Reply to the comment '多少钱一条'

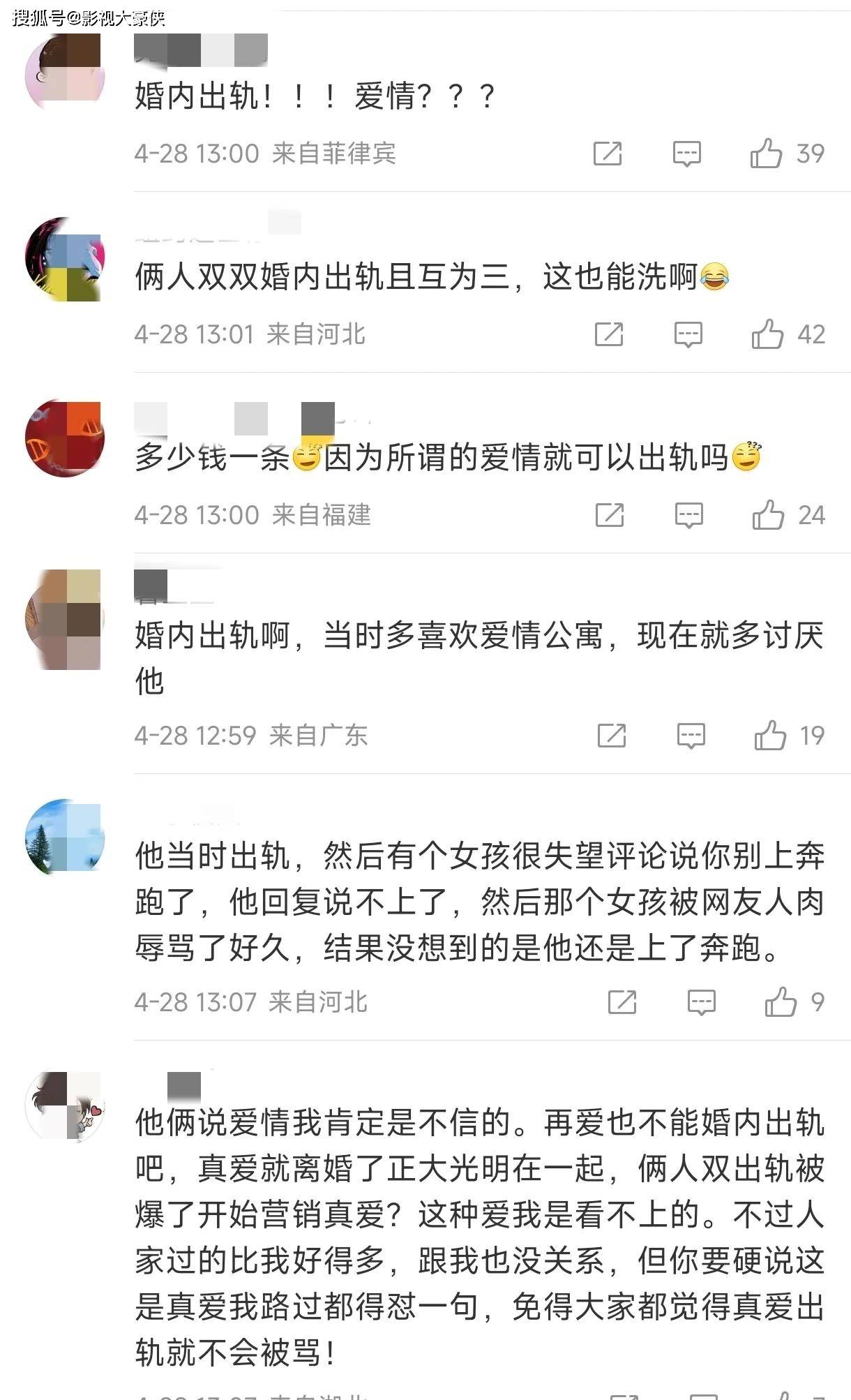(688, 515)
